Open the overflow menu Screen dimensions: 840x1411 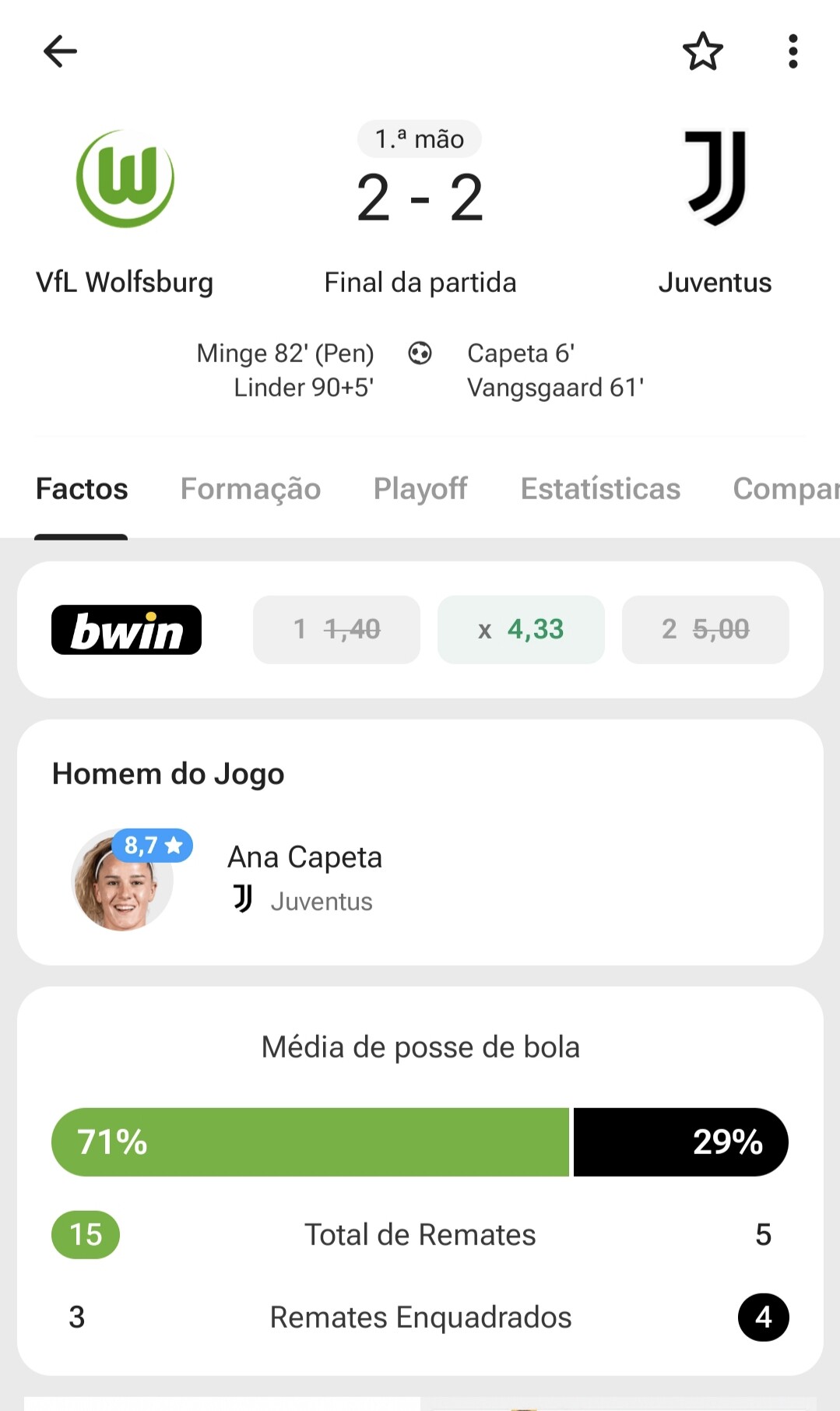pos(793,52)
